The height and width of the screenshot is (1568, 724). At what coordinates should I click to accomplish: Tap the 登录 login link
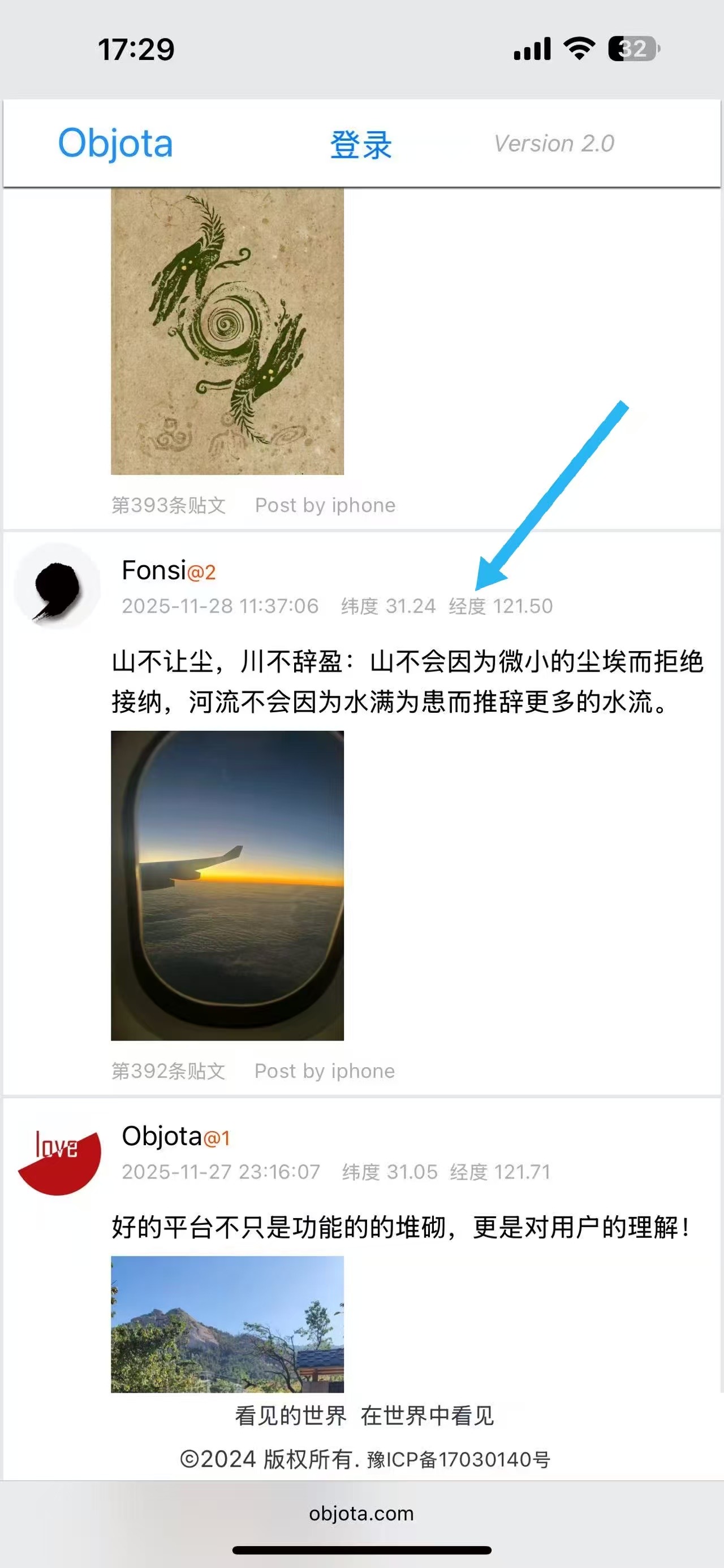pos(360,145)
